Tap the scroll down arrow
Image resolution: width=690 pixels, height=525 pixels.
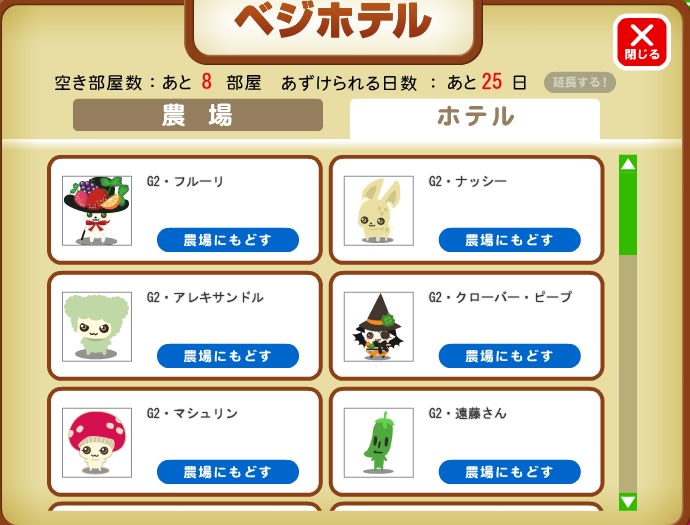click(628, 501)
